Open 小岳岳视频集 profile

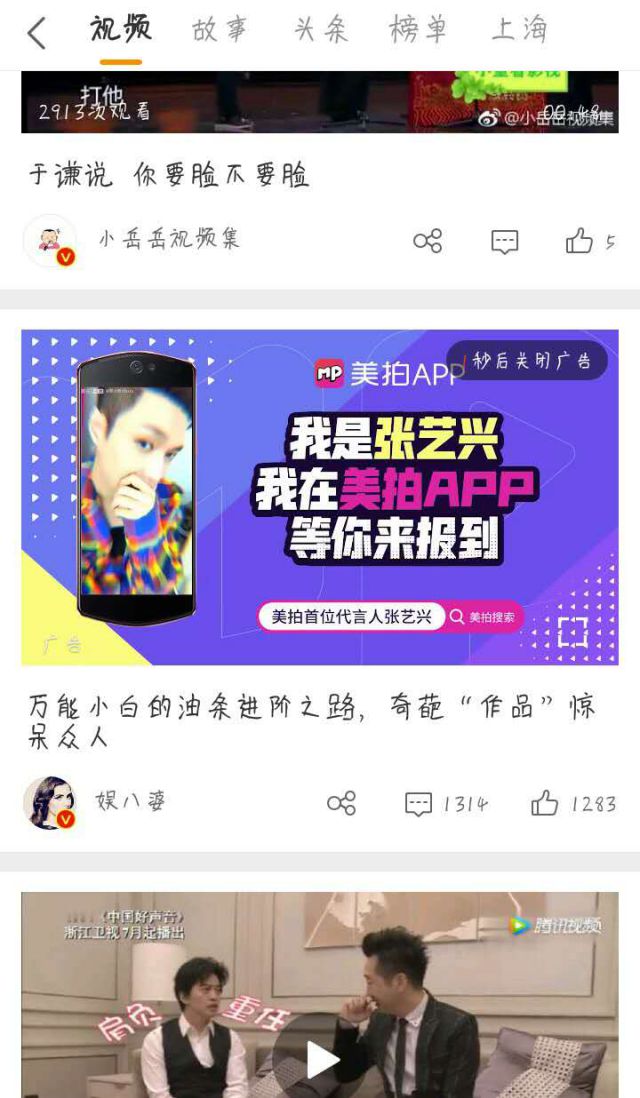tap(169, 239)
